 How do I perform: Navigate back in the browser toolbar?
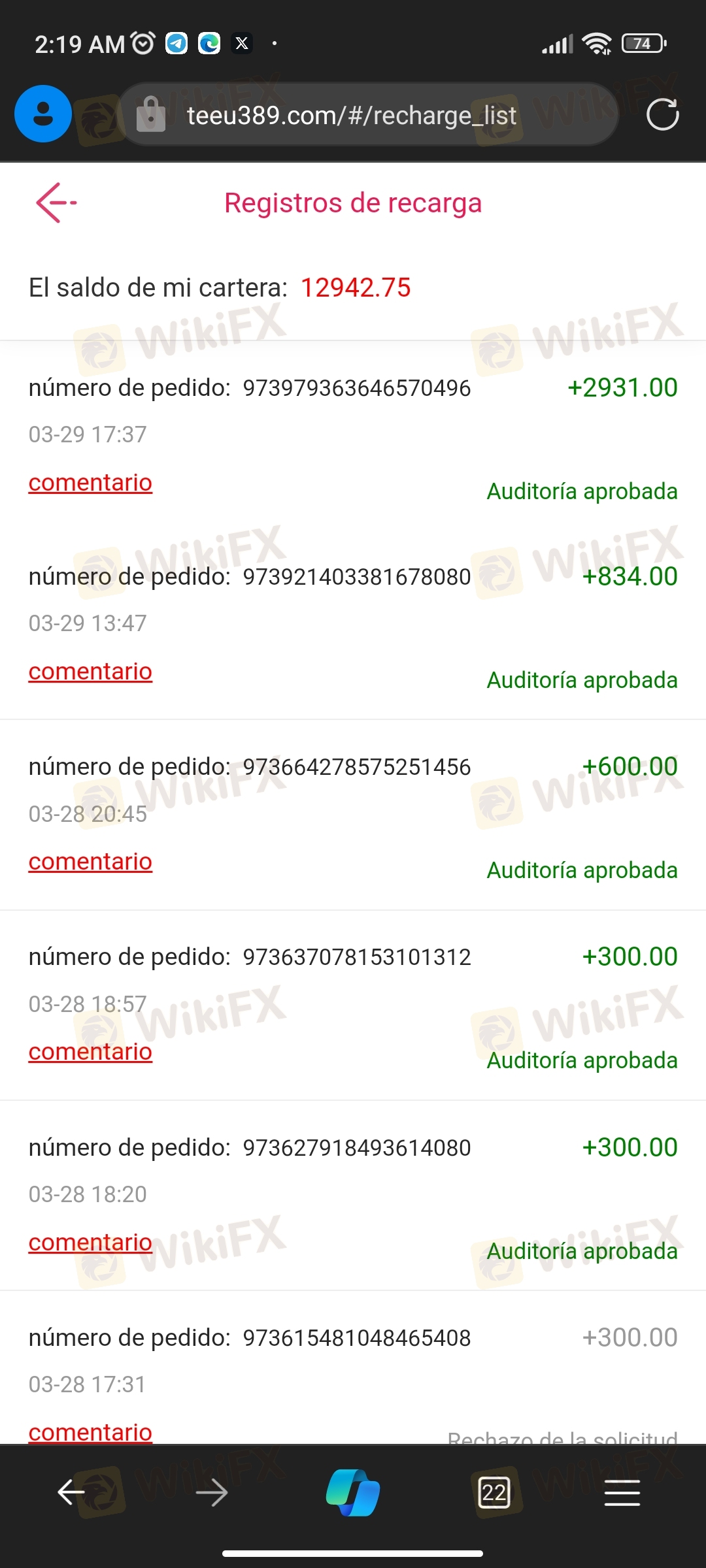coord(71,1492)
